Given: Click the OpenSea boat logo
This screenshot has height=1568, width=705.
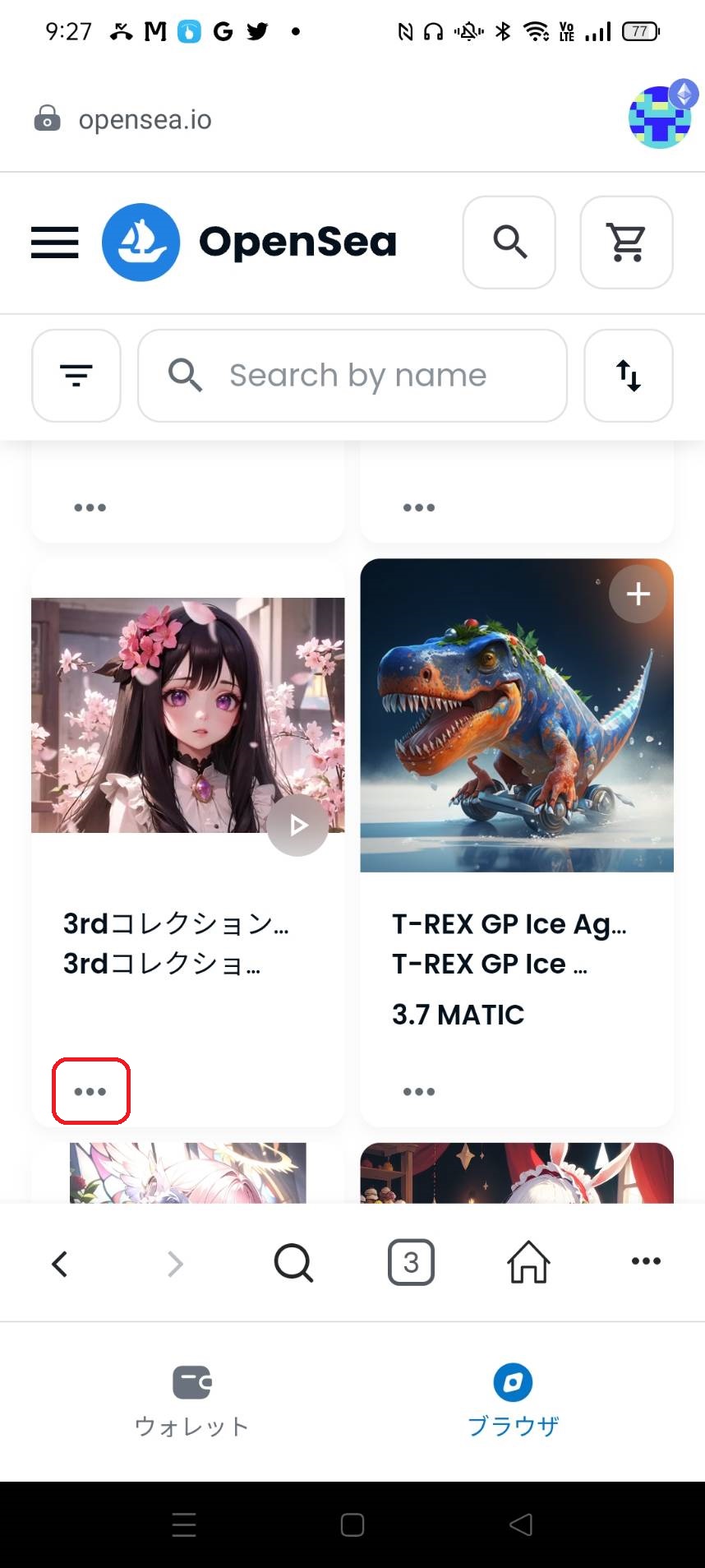Looking at the screenshot, I should point(141,242).
